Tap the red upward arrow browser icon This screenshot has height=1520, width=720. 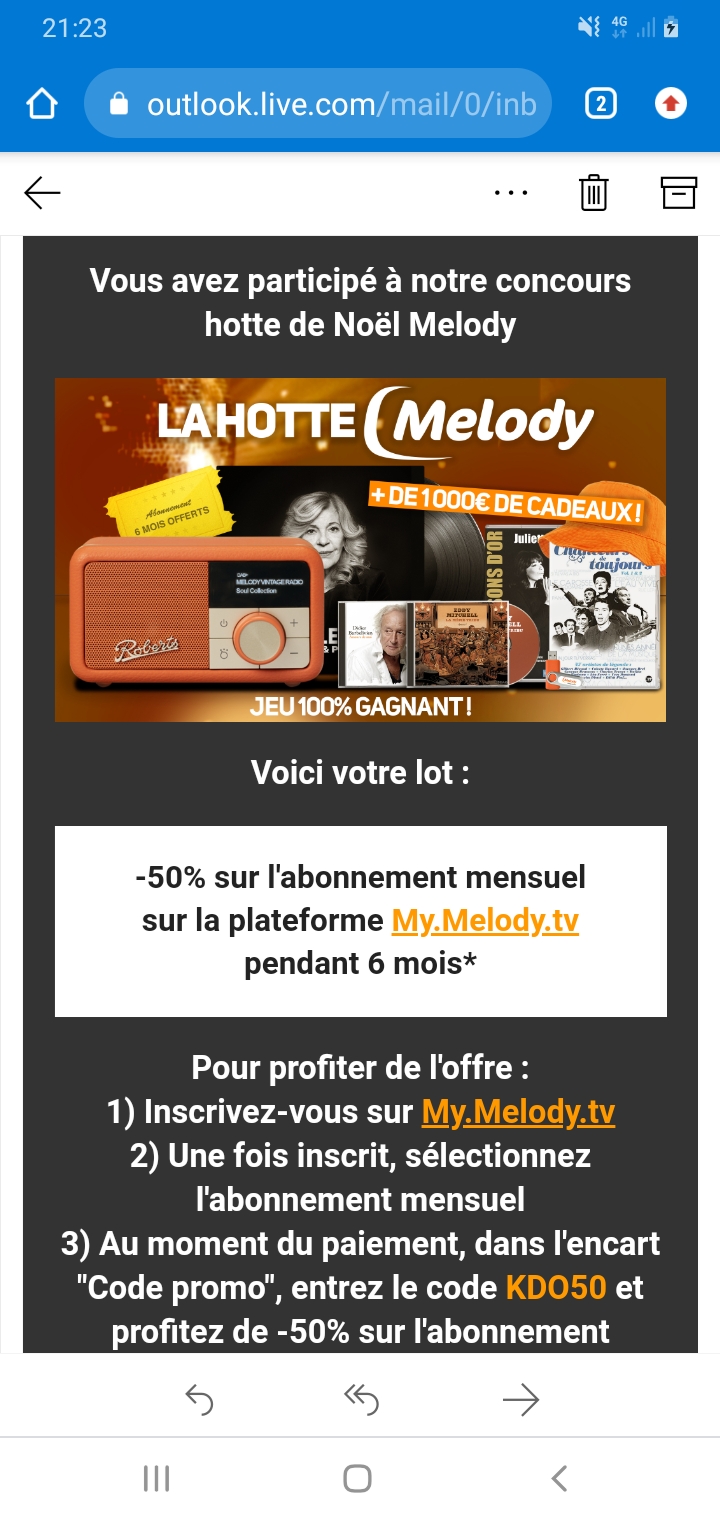click(x=670, y=104)
